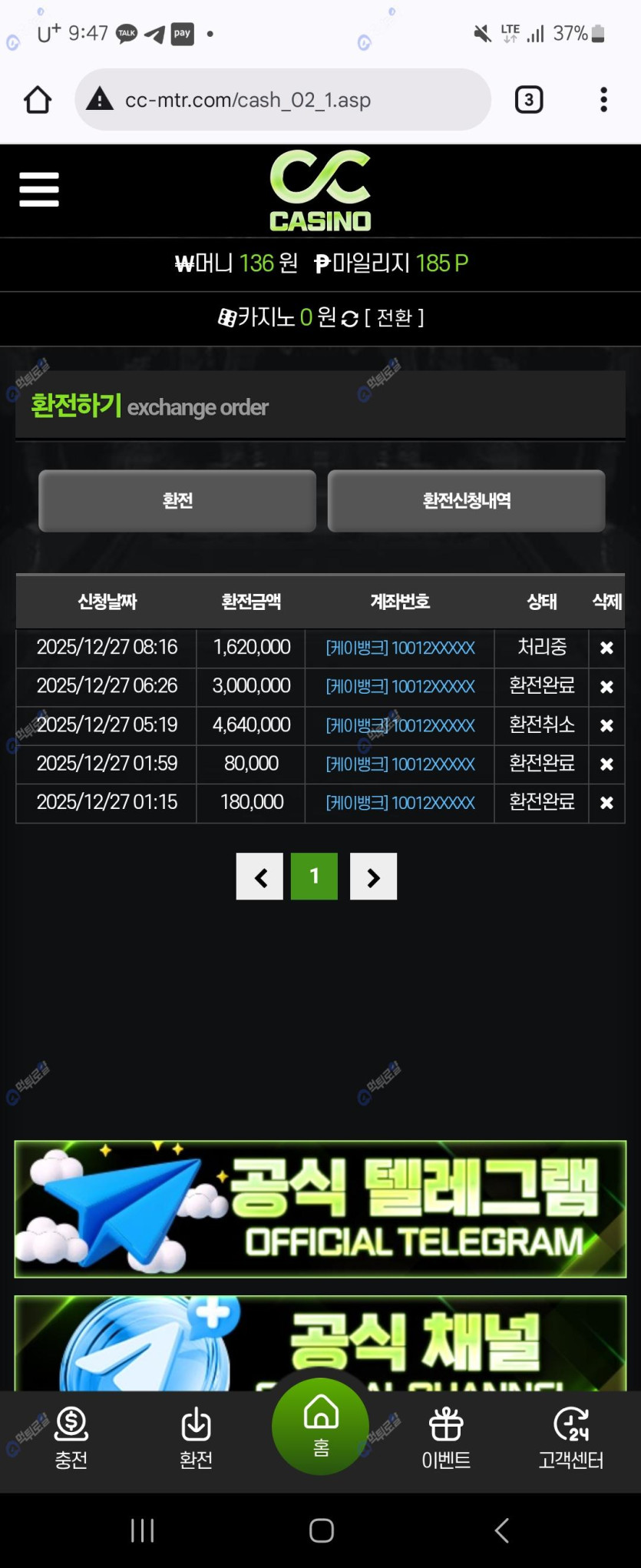The image size is (641, 1568).
Task: Open the hamburger drawer menu
Action: click(39, 189)
